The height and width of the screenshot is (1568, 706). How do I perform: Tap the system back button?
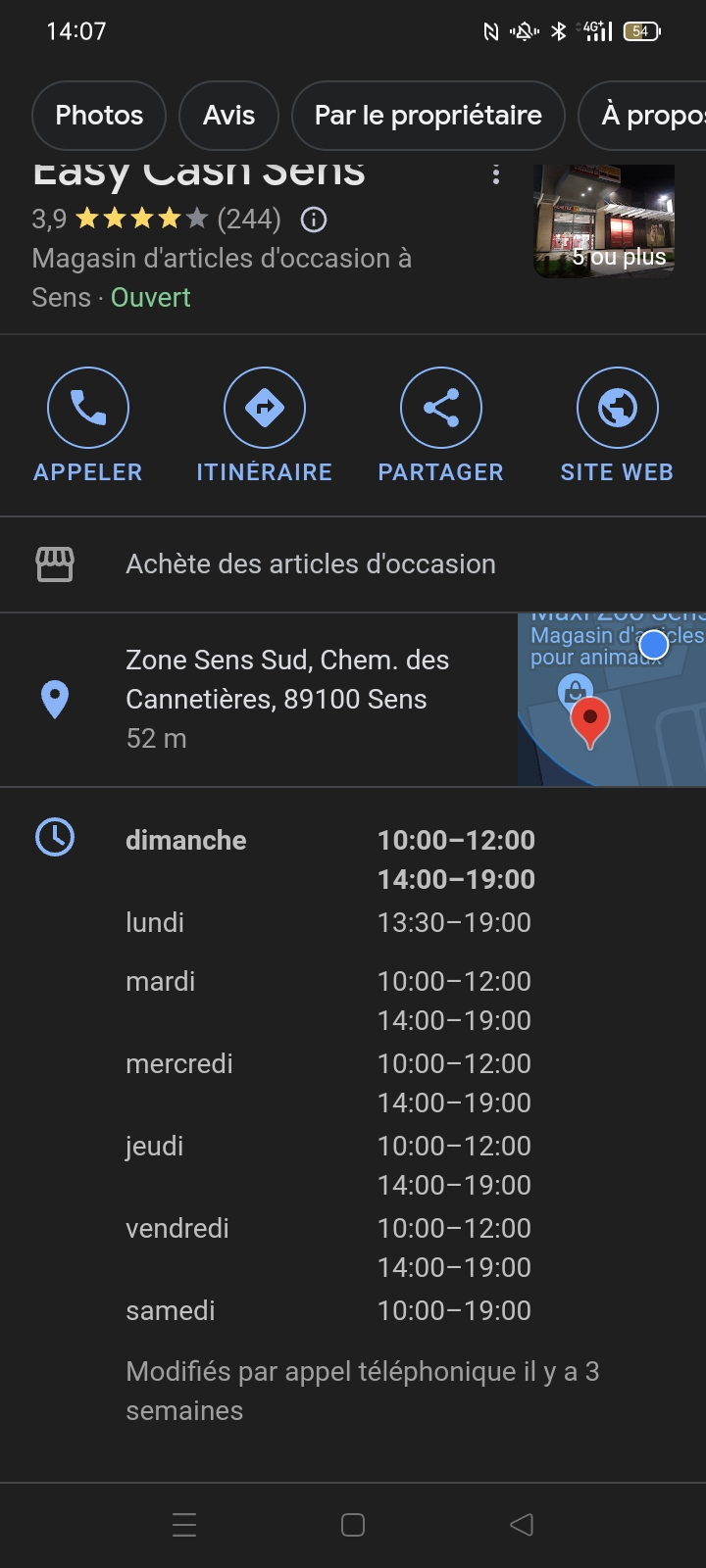pyautogui.click(x=522, y=1525)
